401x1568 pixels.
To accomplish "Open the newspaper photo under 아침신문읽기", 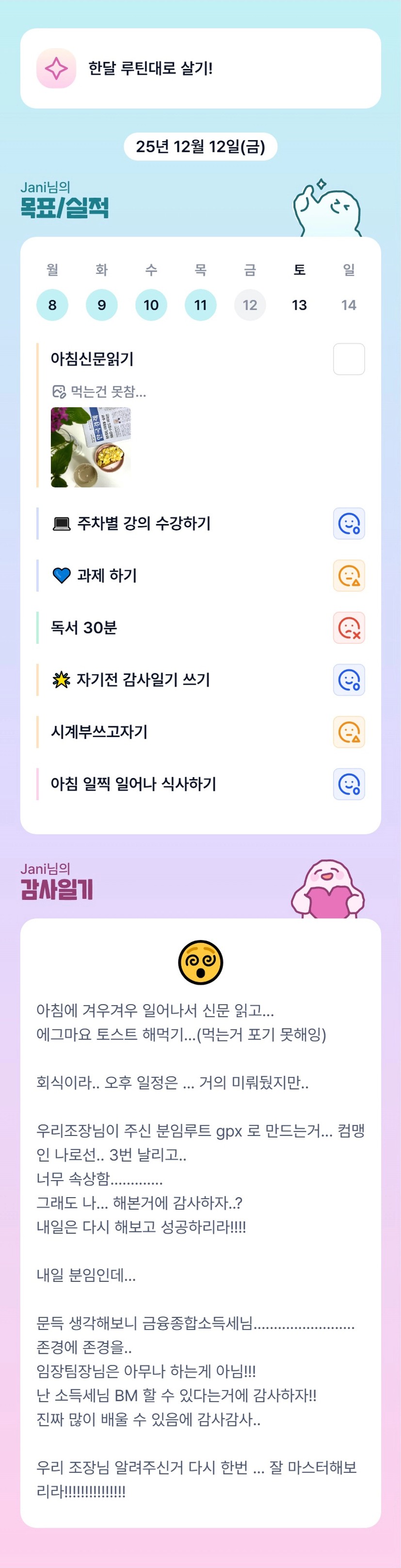I will coord(91,448).
